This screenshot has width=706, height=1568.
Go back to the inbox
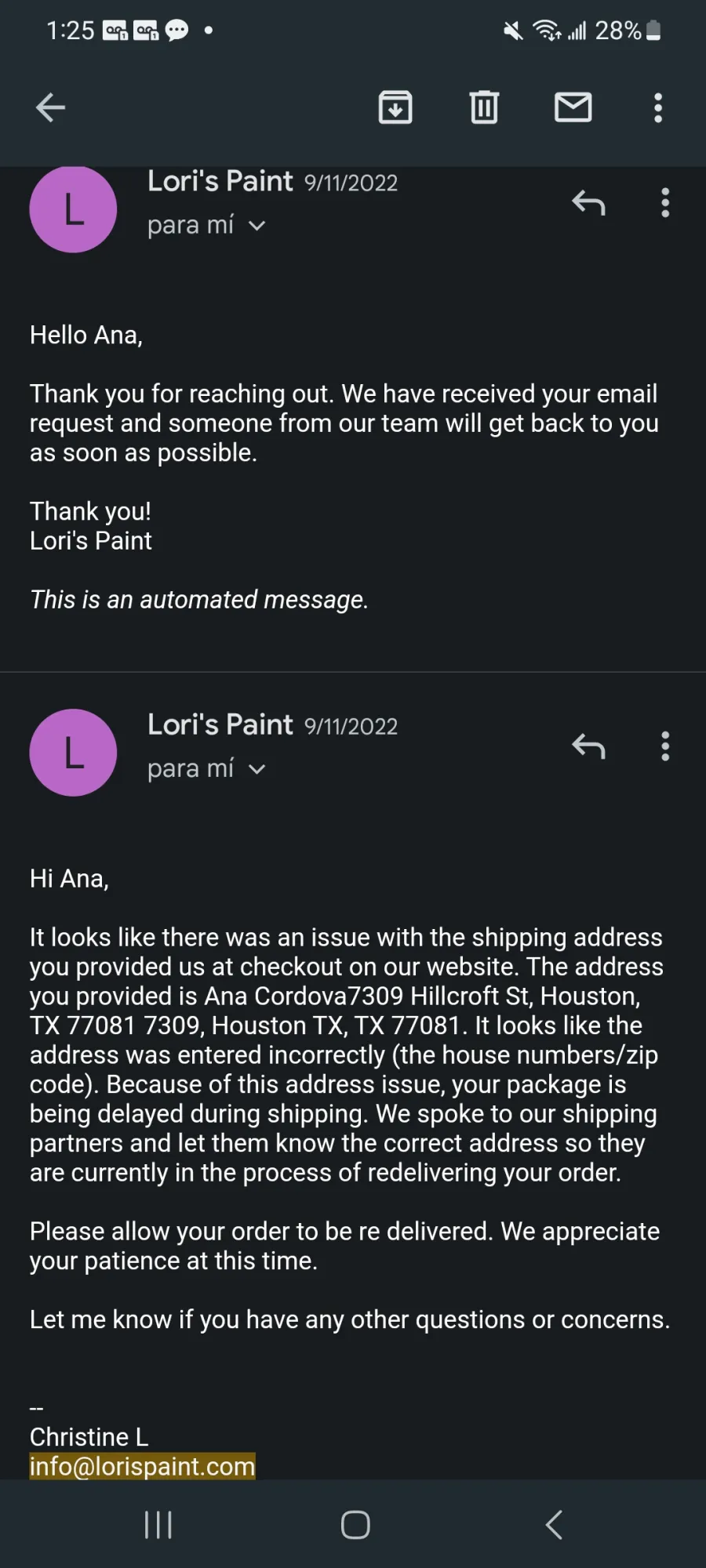(50, 107)
